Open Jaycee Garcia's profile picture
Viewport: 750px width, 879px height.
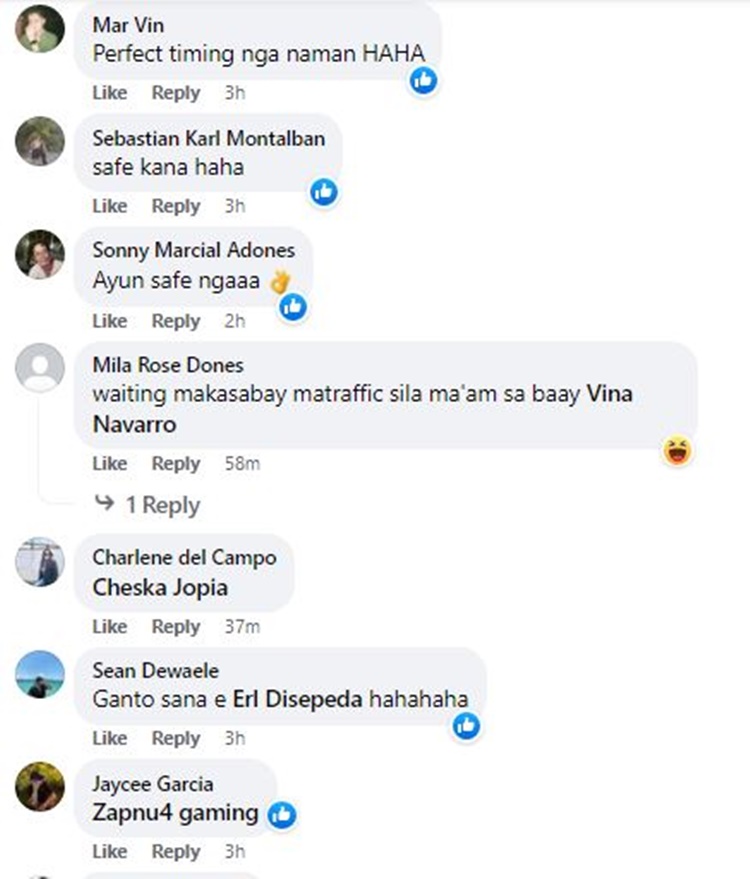40,790
